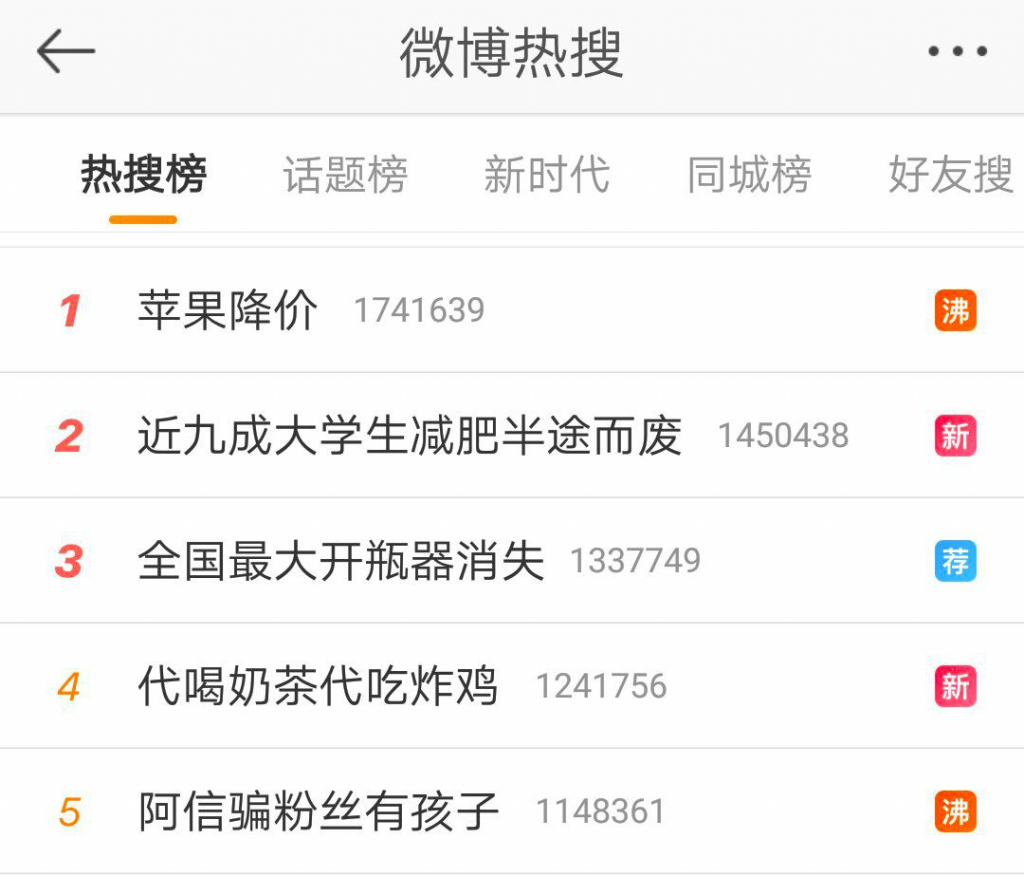
Task: Open the 同城榜 tab
Action: pos(748,176)
